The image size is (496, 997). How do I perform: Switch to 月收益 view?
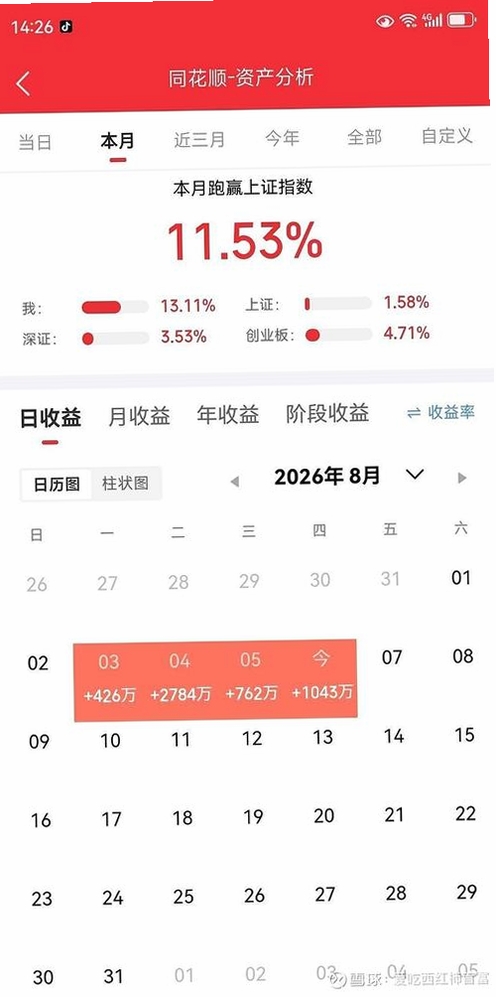139,416
